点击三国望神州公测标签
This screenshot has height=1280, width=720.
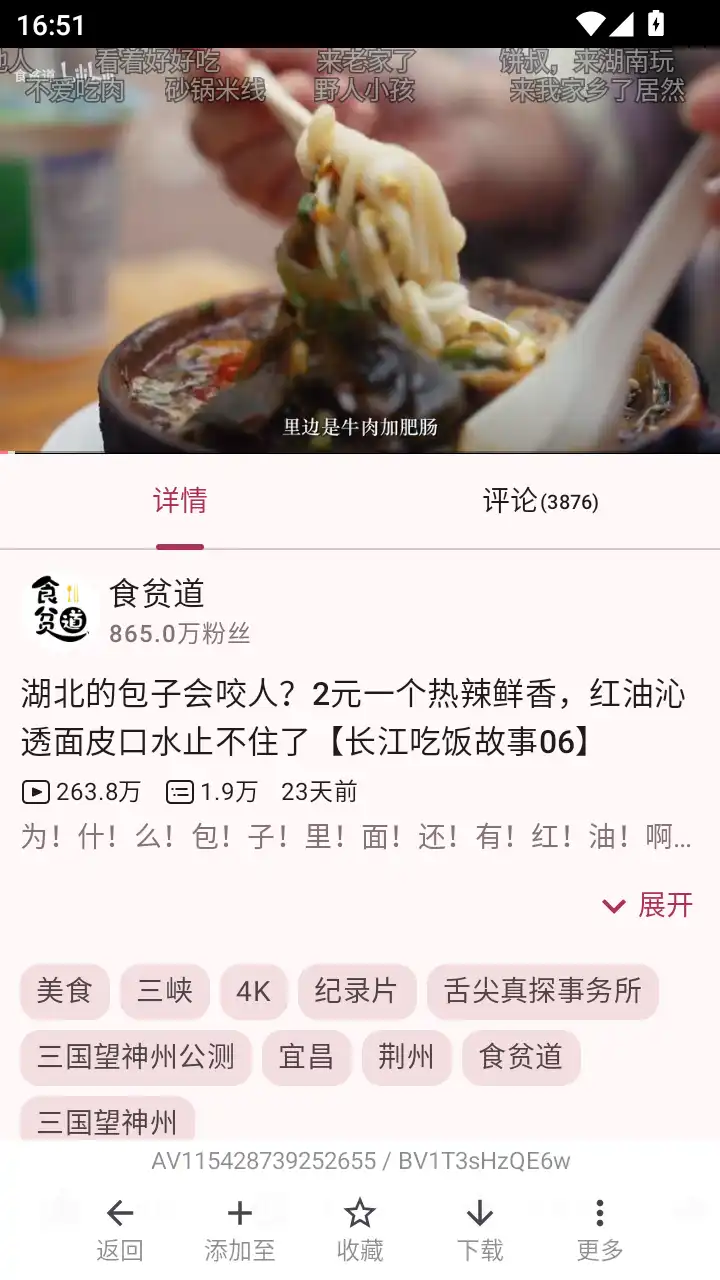coord(135,1057)
